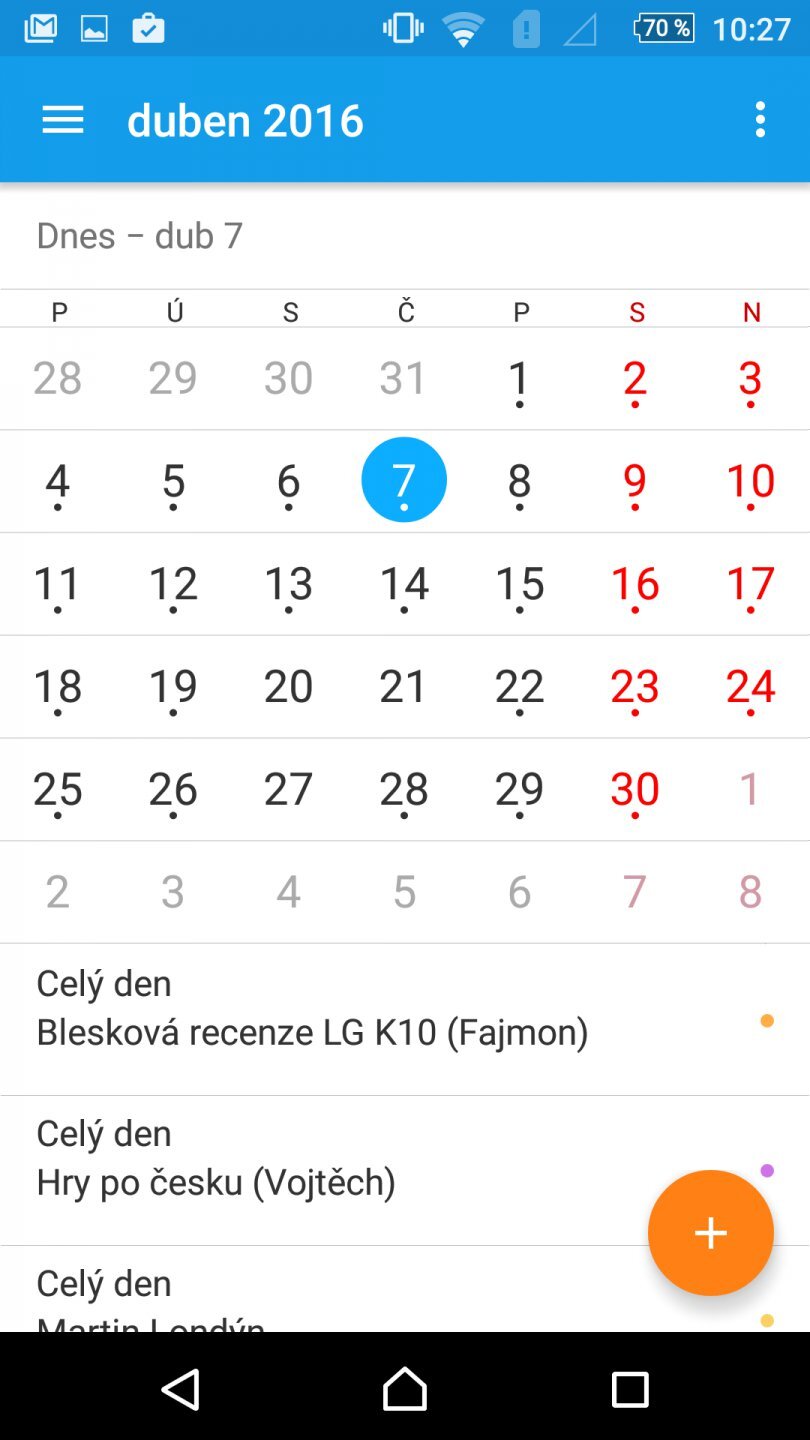This screenshot has width=810, height=1440.
Task: Tap the grayed-out date 31 from March
Action: pyautogui.click(x=403, y=378)
